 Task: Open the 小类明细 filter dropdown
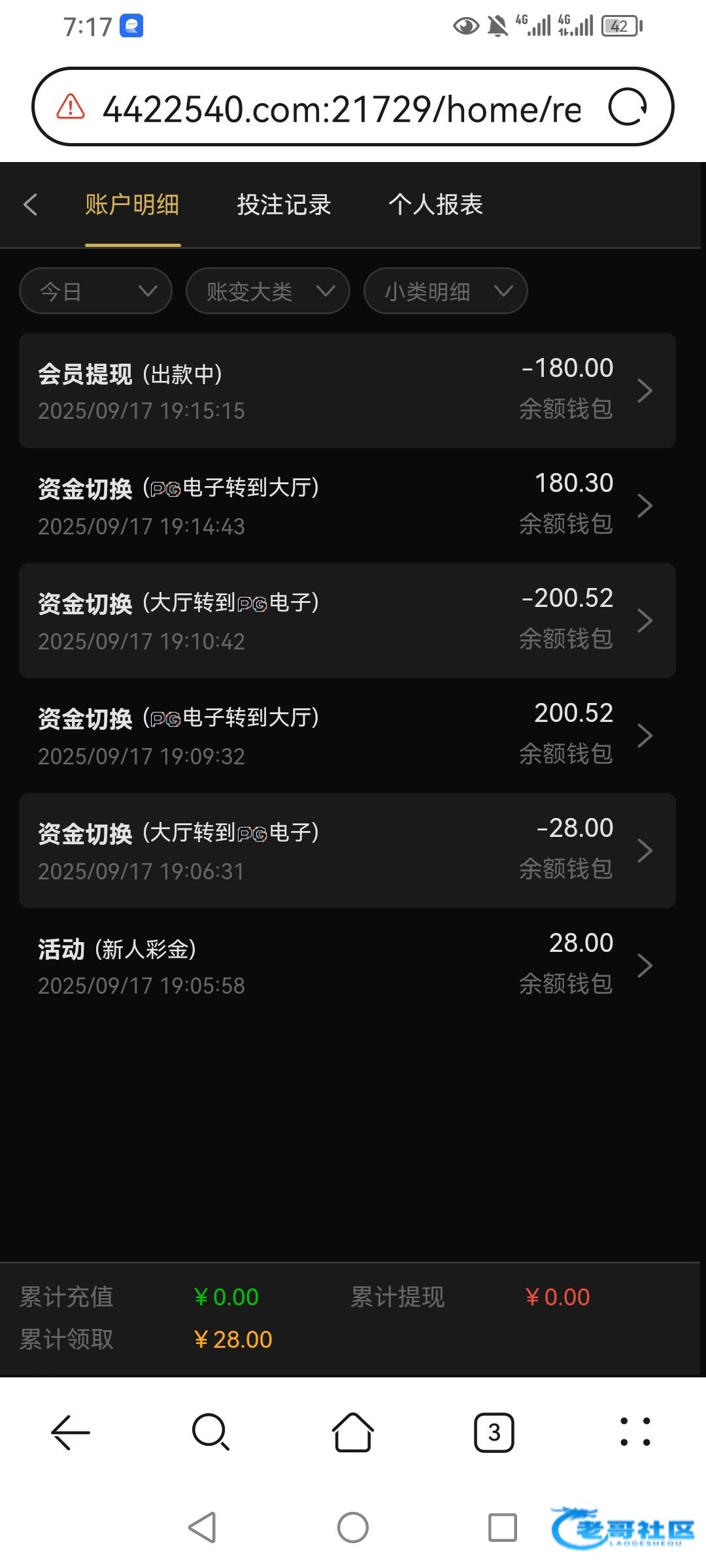point(446,291)
